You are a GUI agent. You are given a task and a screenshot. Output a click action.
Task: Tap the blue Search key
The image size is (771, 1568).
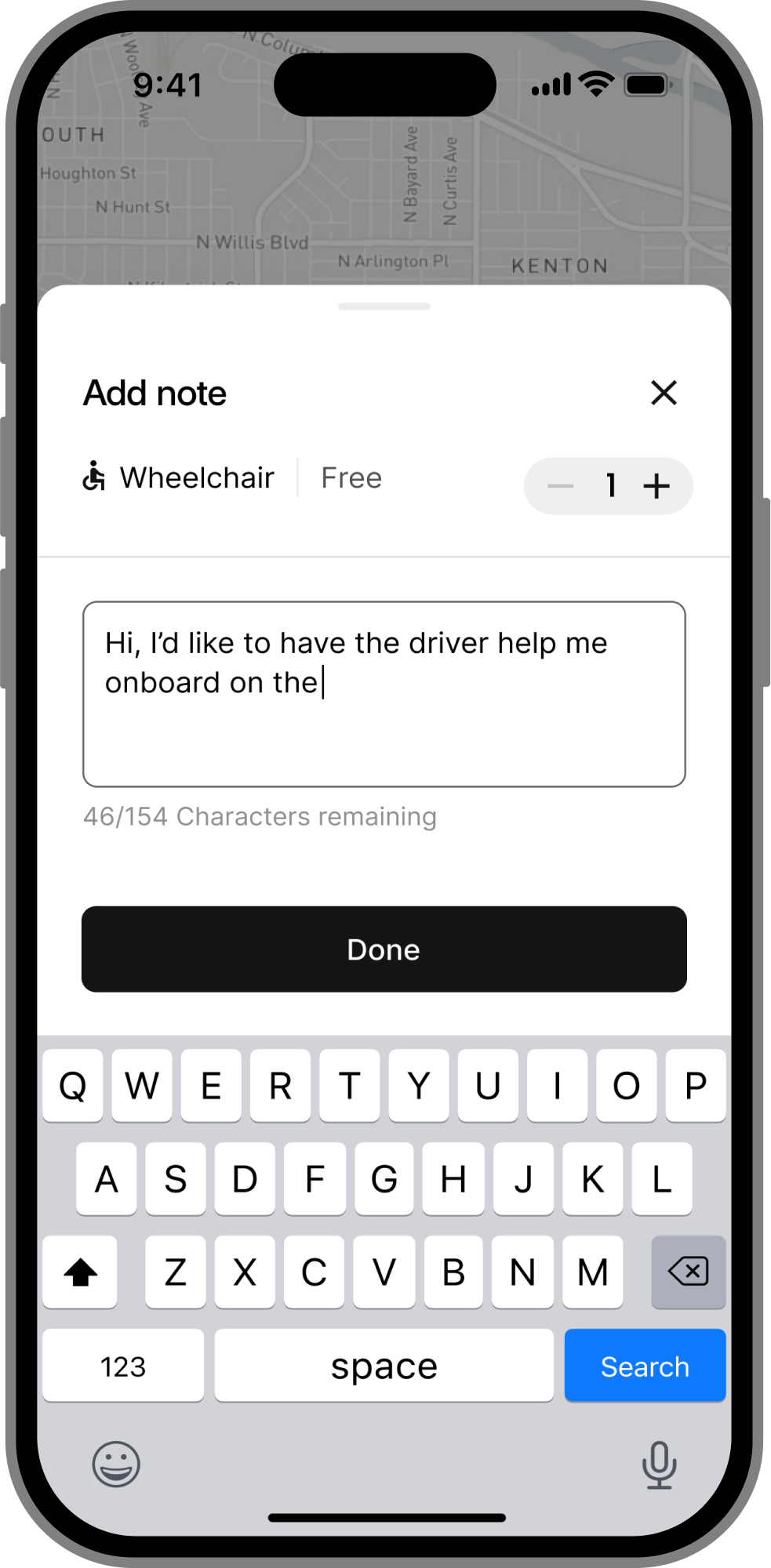(x=645, y=1366)
